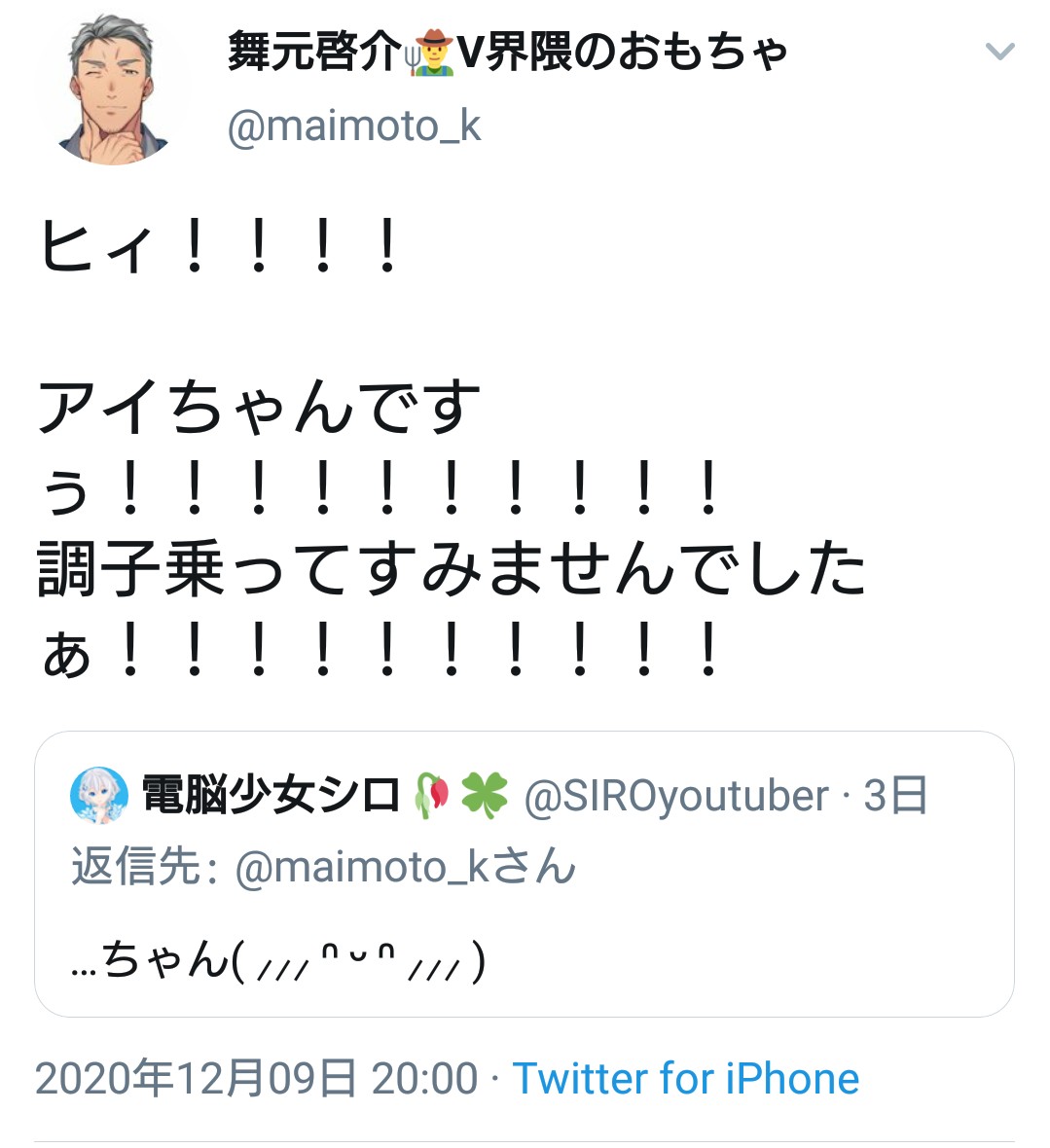Open 舞元啓介's profile avatar
Viewport: 1050px width, 1148px height.
pos(112,90)
